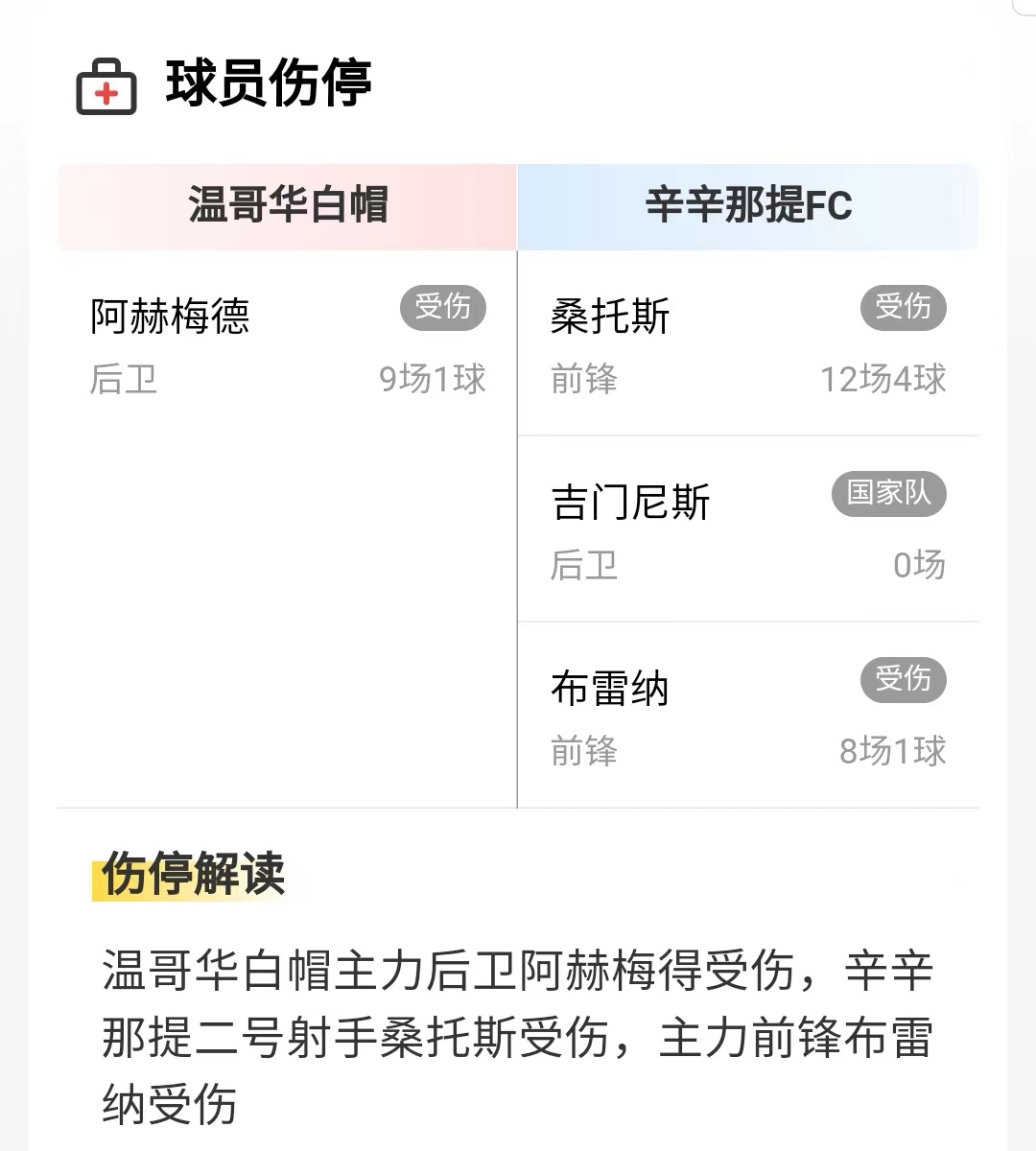Click the cross symbol inside the medical kit
1036x1151 pixels.
click(106, 92)
